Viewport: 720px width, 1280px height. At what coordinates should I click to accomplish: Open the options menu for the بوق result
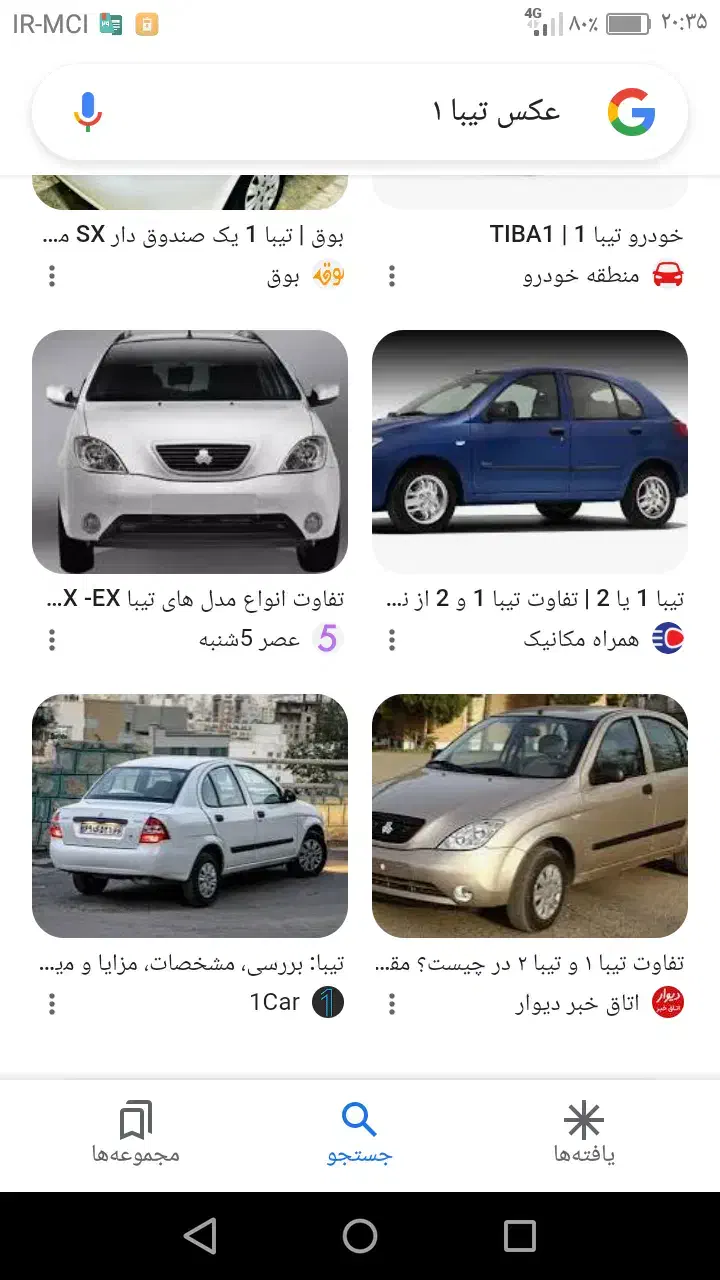[52, 276]
